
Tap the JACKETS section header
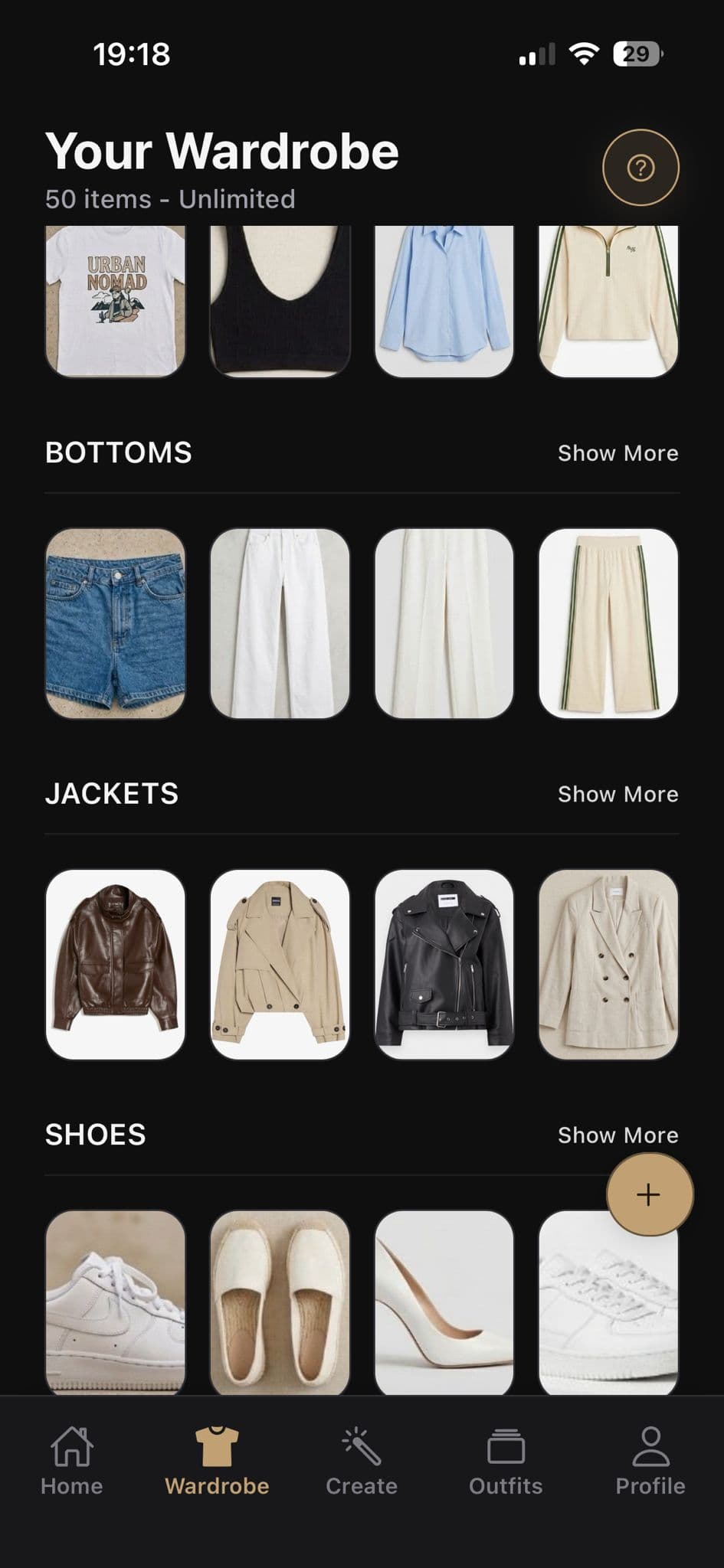pos(112,794)
